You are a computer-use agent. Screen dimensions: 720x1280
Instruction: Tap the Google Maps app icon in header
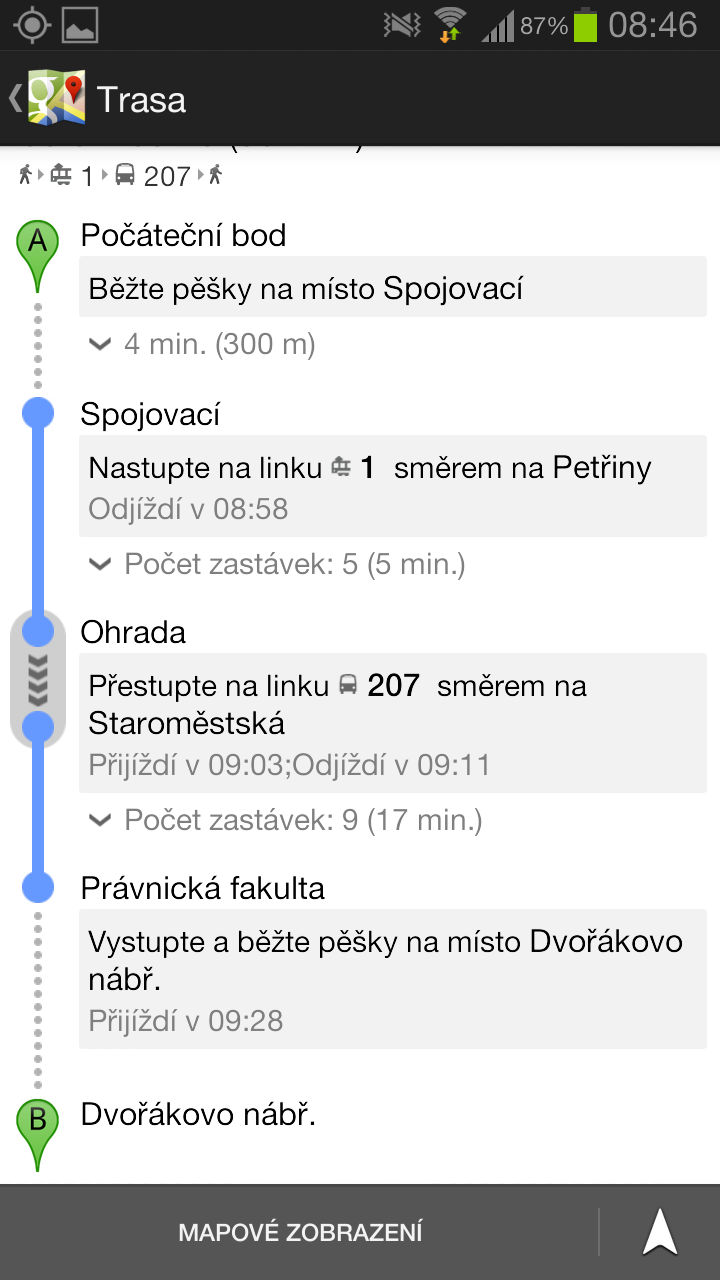click(60, 97)
